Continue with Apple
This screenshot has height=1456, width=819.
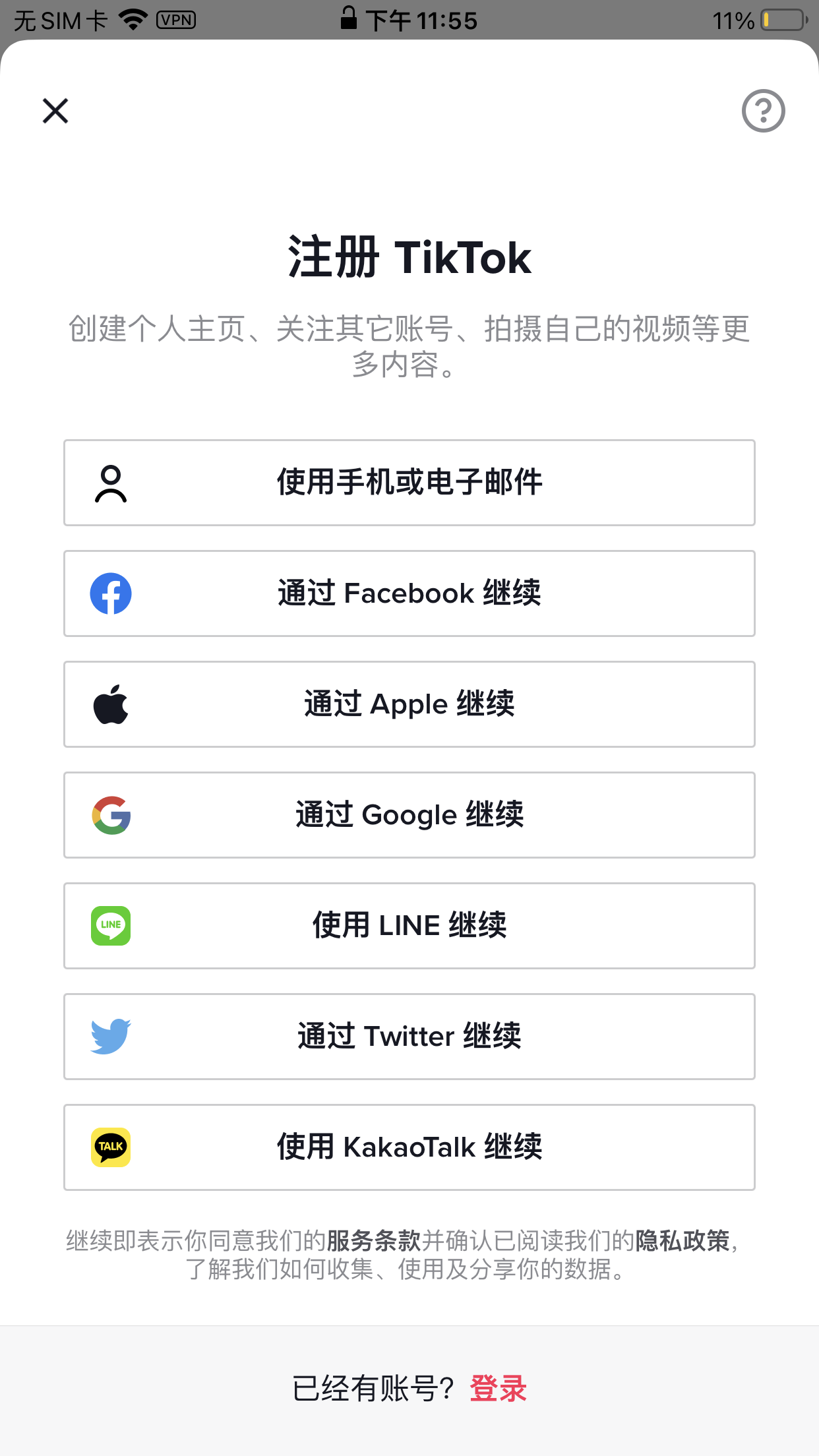point(409,704)
